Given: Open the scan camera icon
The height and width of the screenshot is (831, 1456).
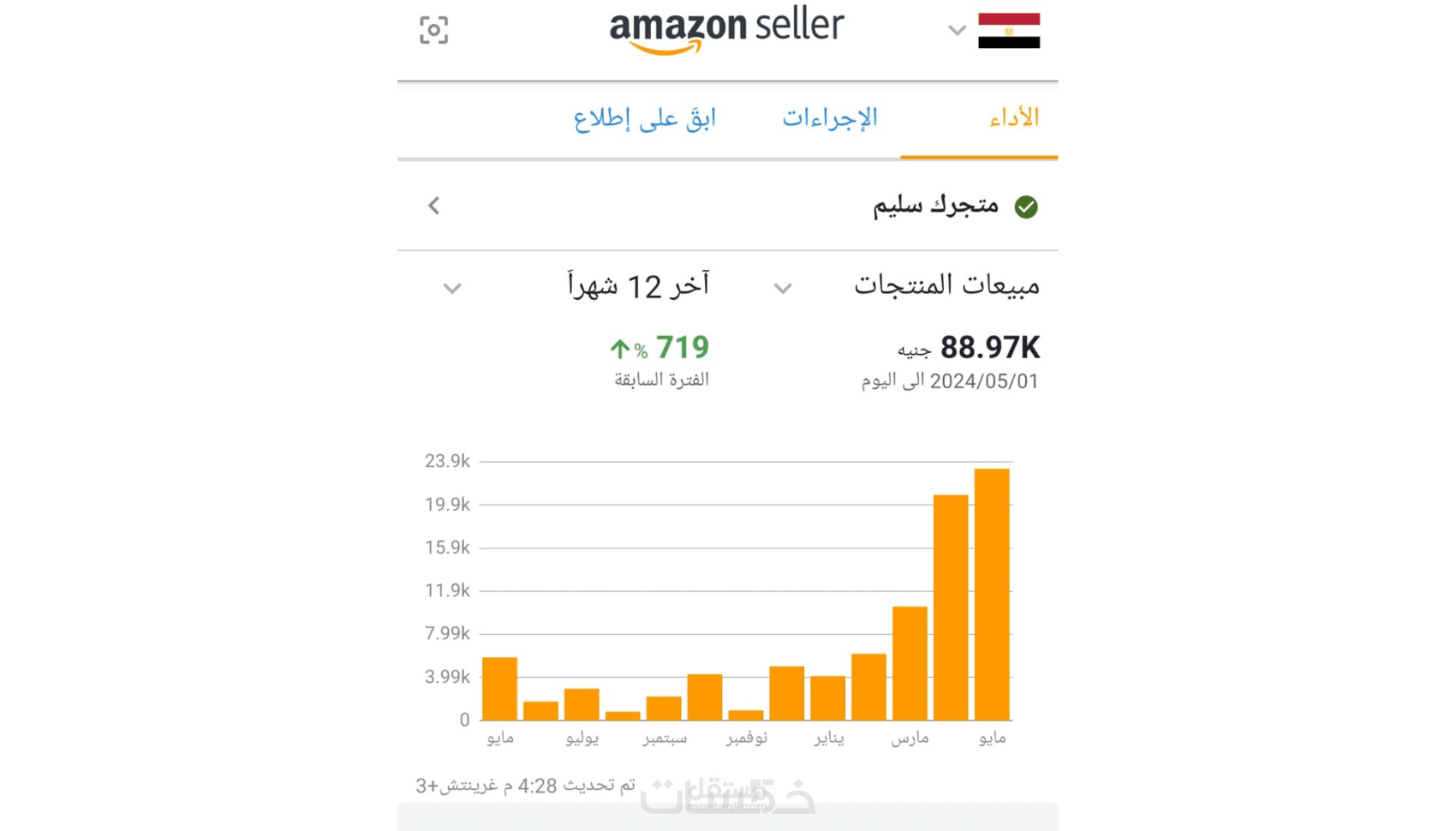Looking at the screenshot, I should point(433,30).
